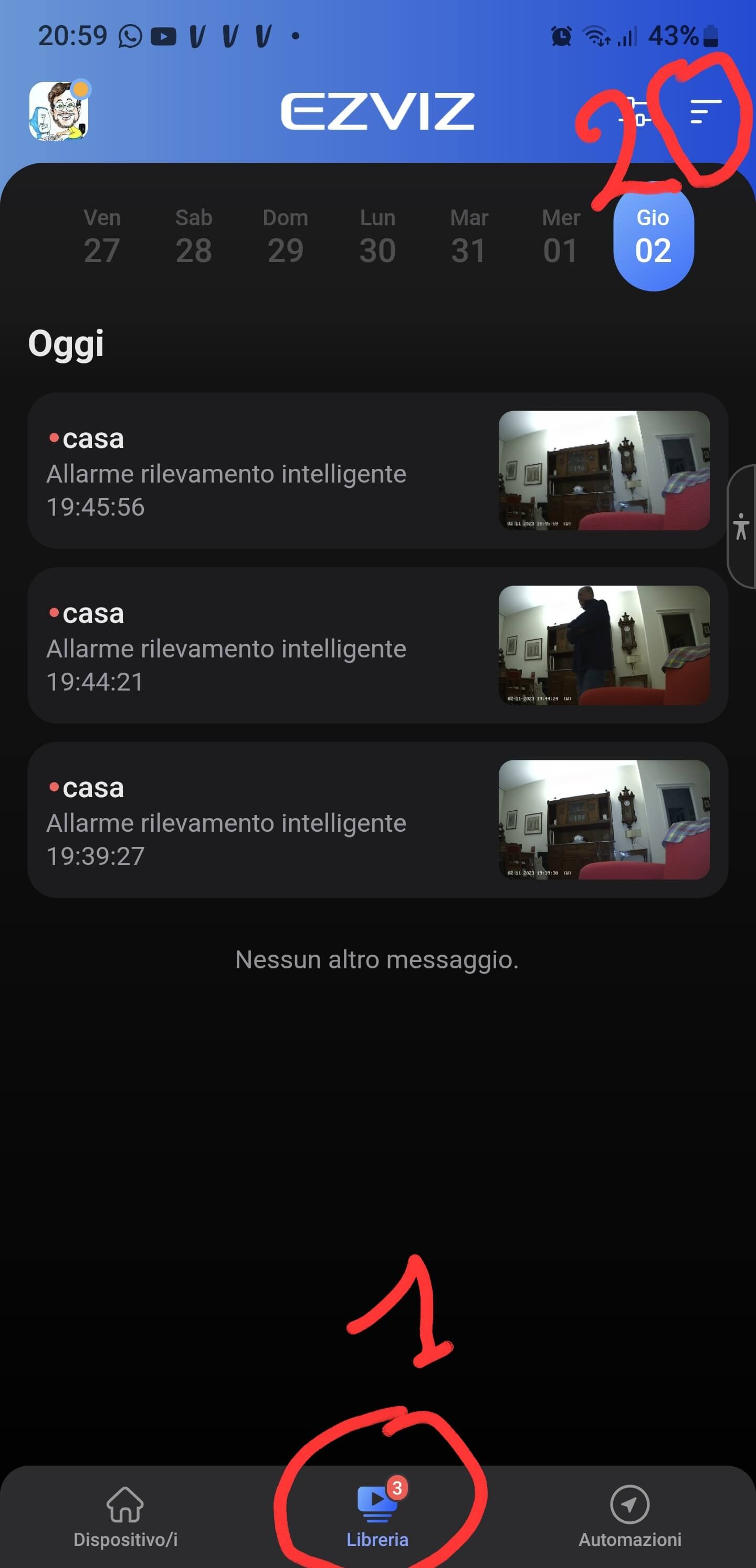Select Mar 31 in date strip
The height and width of the screenshot is (1568, 756).
[x=469, y=237]
